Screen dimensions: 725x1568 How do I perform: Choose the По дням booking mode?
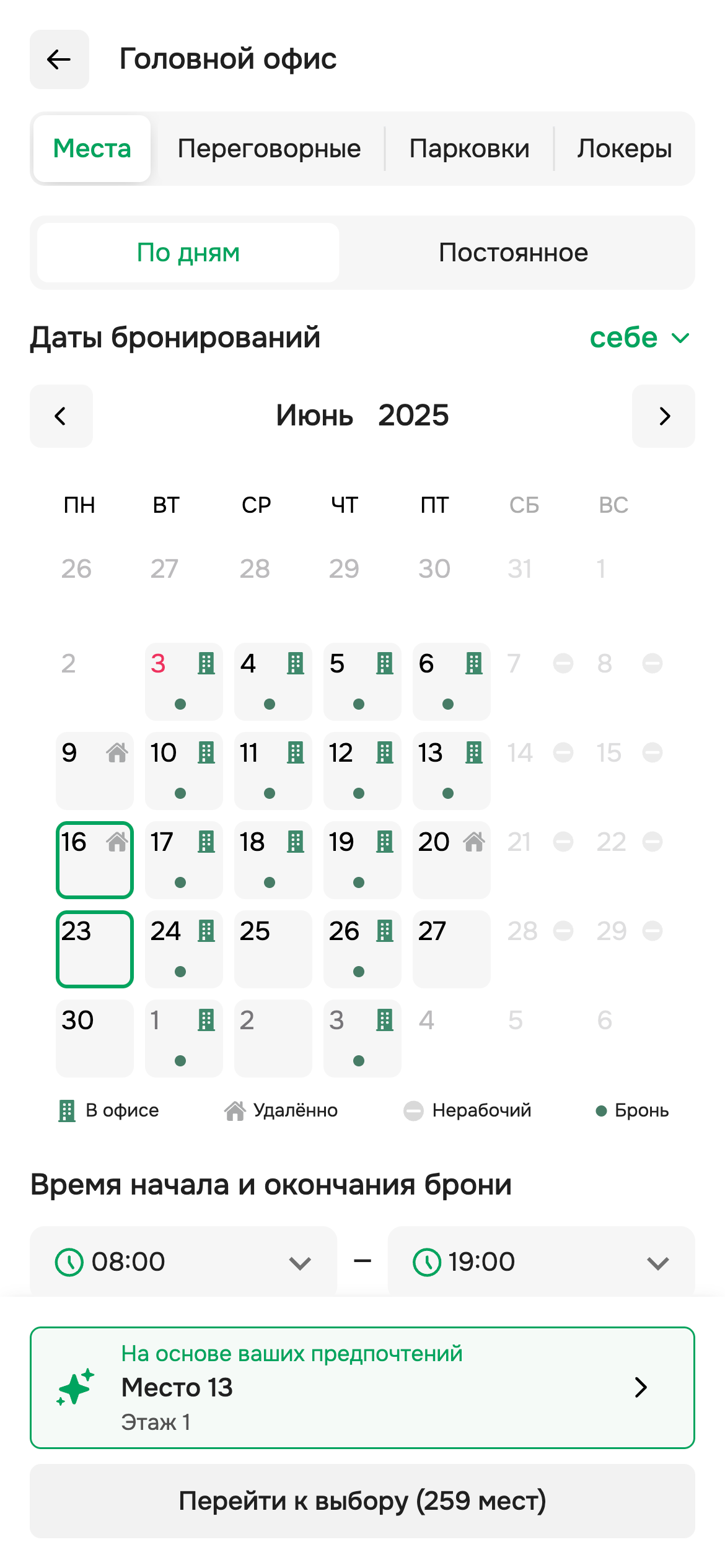point(188,253)
